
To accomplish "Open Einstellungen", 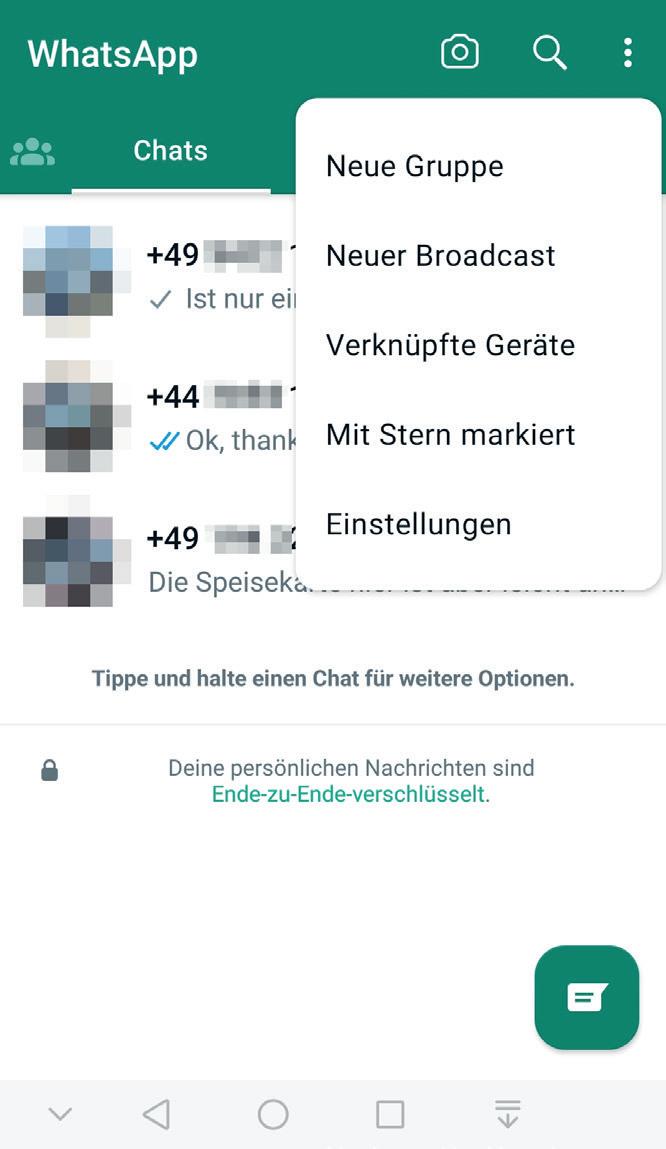I will [418, 525].
